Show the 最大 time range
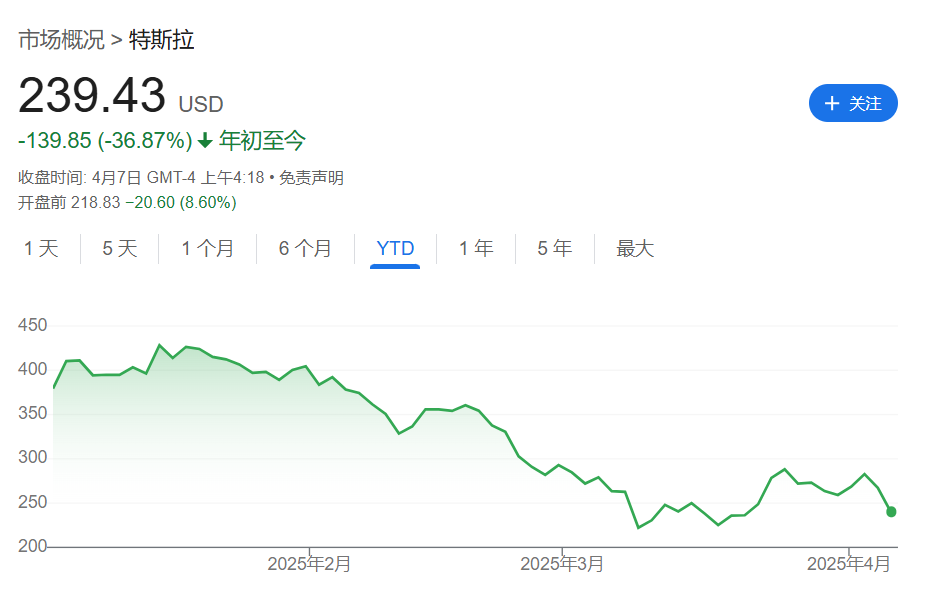The height and width of the screenshot is (594, 928). [635, 248]
